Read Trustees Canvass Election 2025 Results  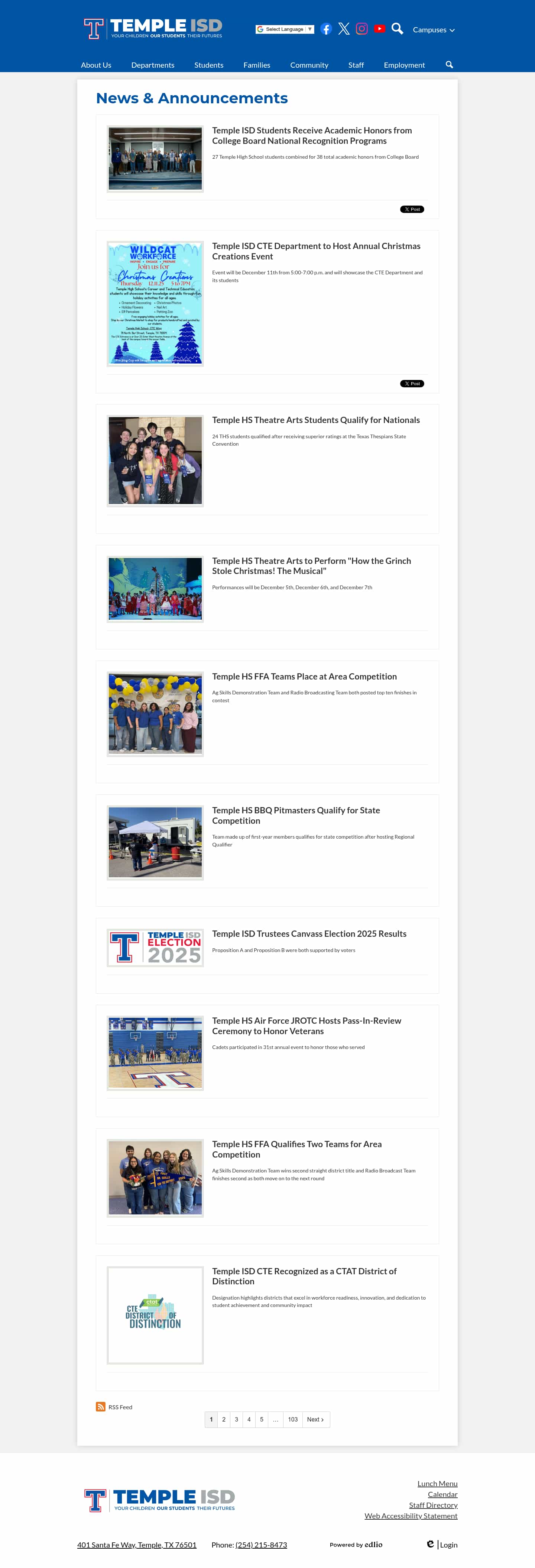(x=309, y=934)
